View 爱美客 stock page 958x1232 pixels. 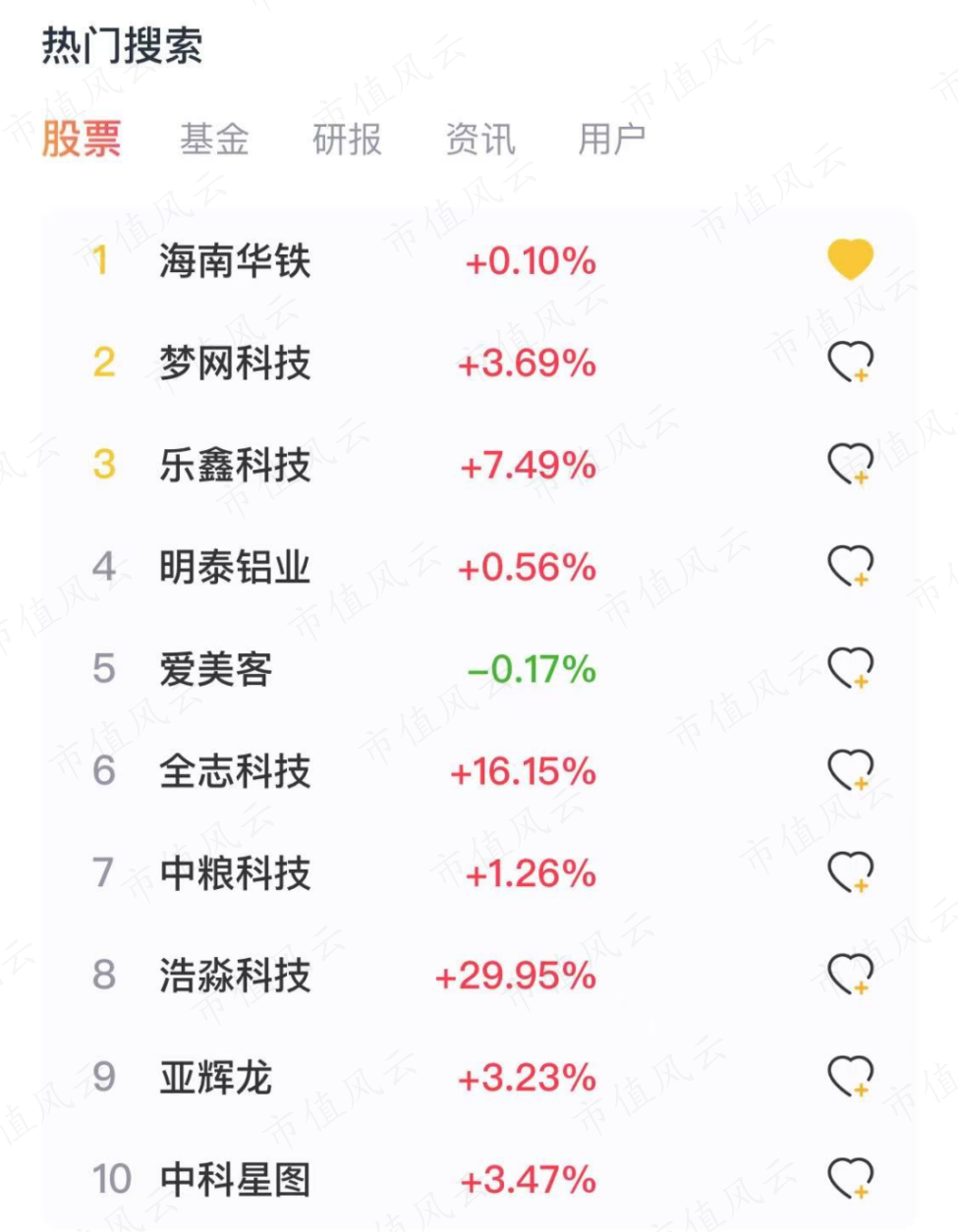point(216,669)
